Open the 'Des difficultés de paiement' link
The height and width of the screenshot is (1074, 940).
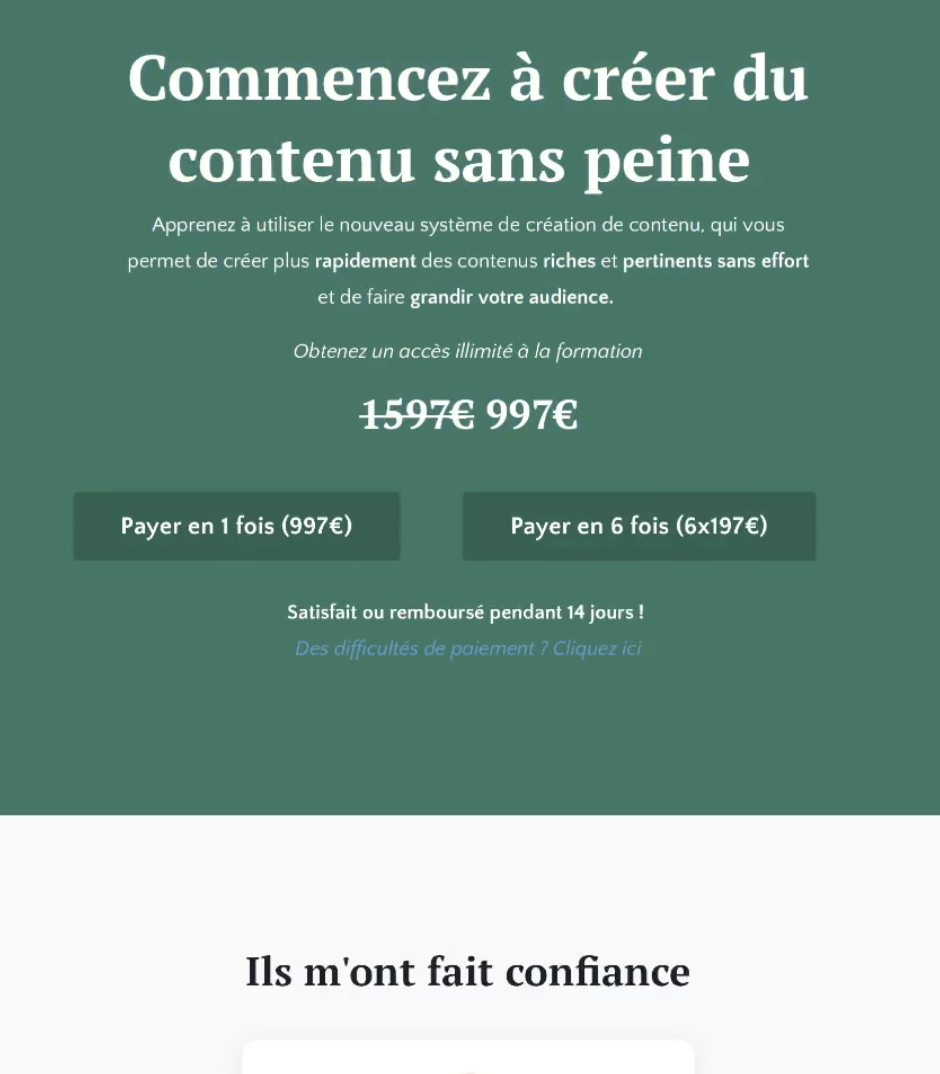point(468,649)
